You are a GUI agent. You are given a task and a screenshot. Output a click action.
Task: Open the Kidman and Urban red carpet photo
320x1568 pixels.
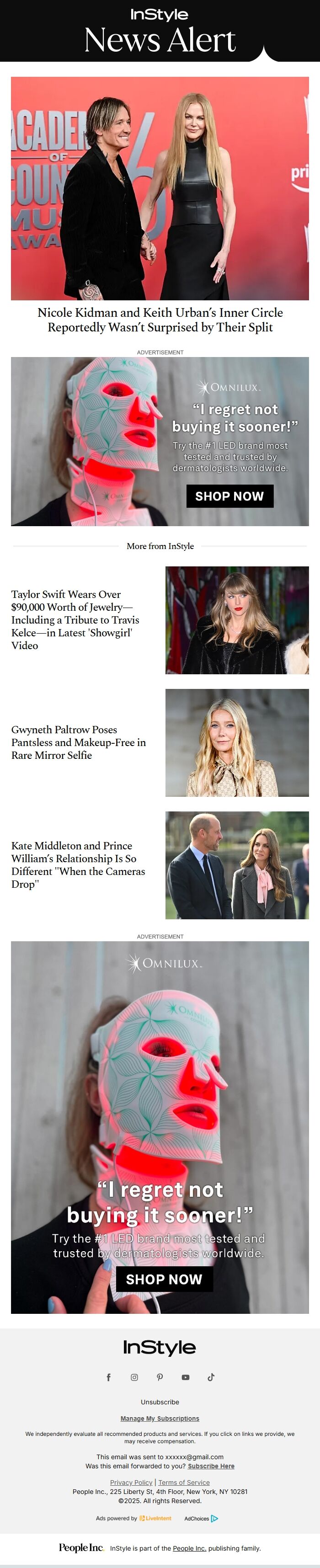click(x=160, y=188)
